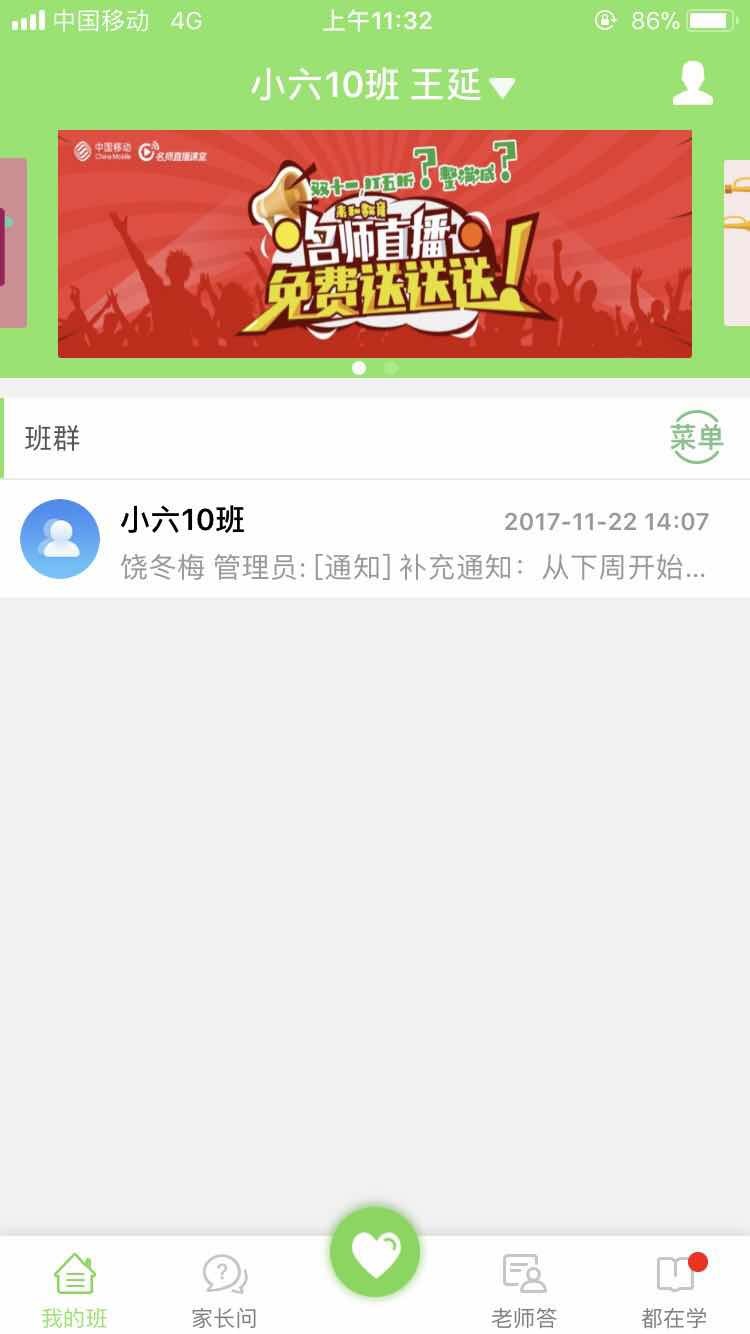Expand the 小六10班 王延 class dropdown

382,86
